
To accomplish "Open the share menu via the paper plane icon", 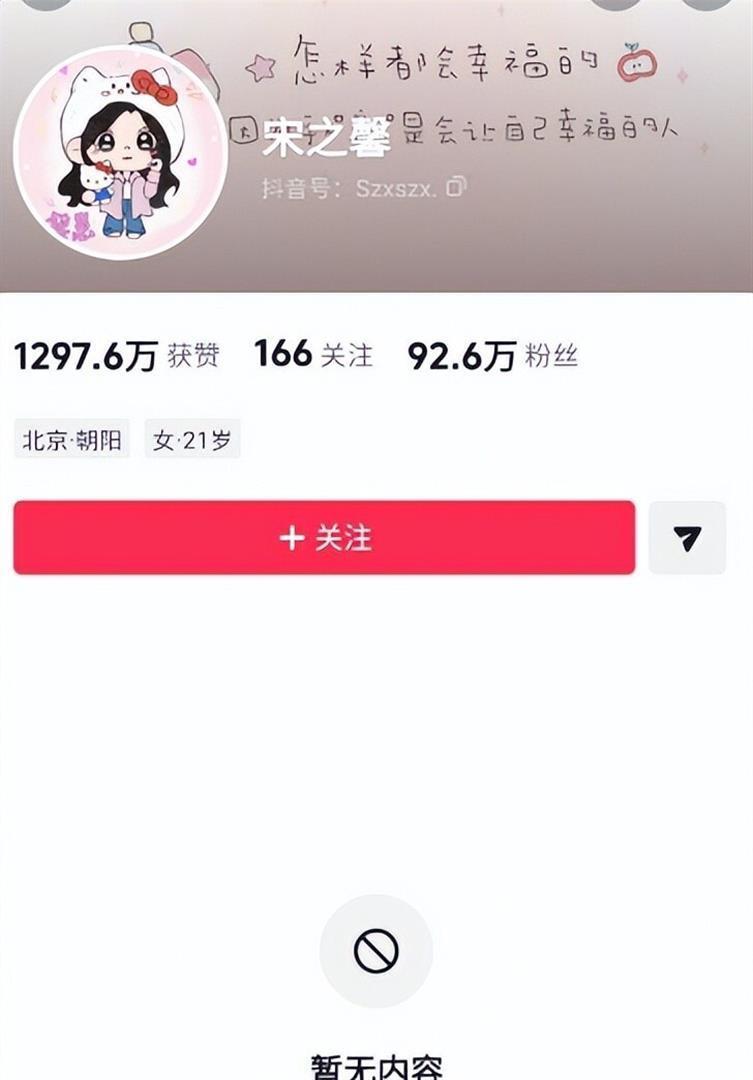I will (x=687, y=537).
